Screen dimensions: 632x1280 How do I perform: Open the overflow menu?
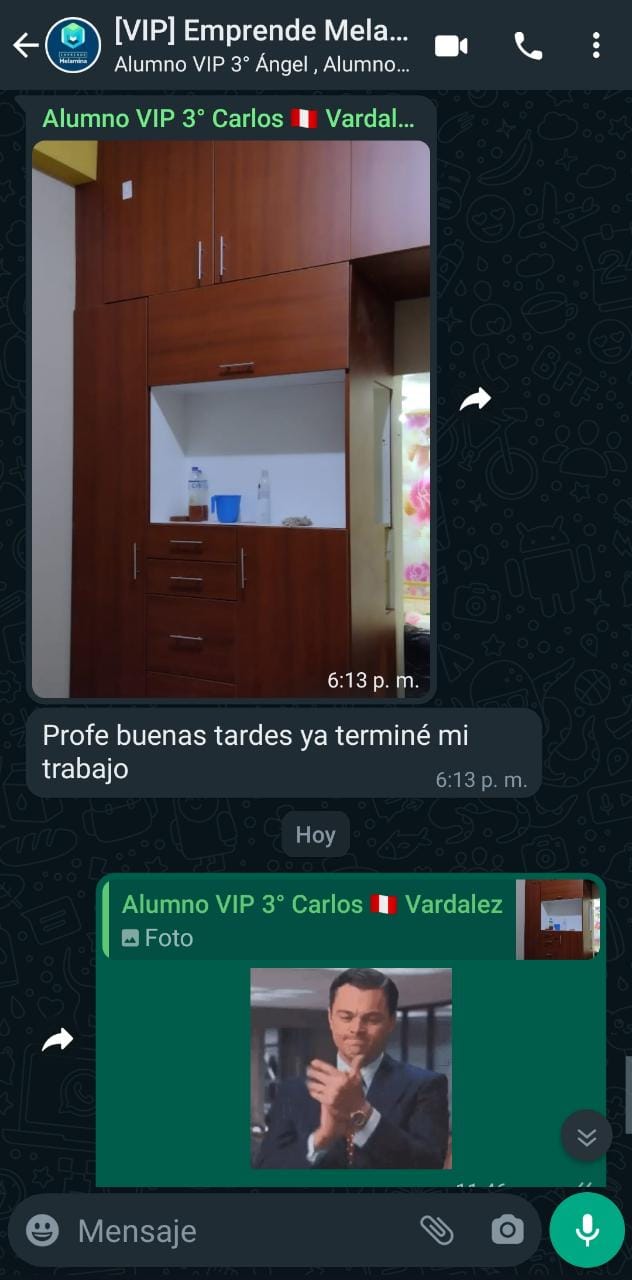[596, 45]
